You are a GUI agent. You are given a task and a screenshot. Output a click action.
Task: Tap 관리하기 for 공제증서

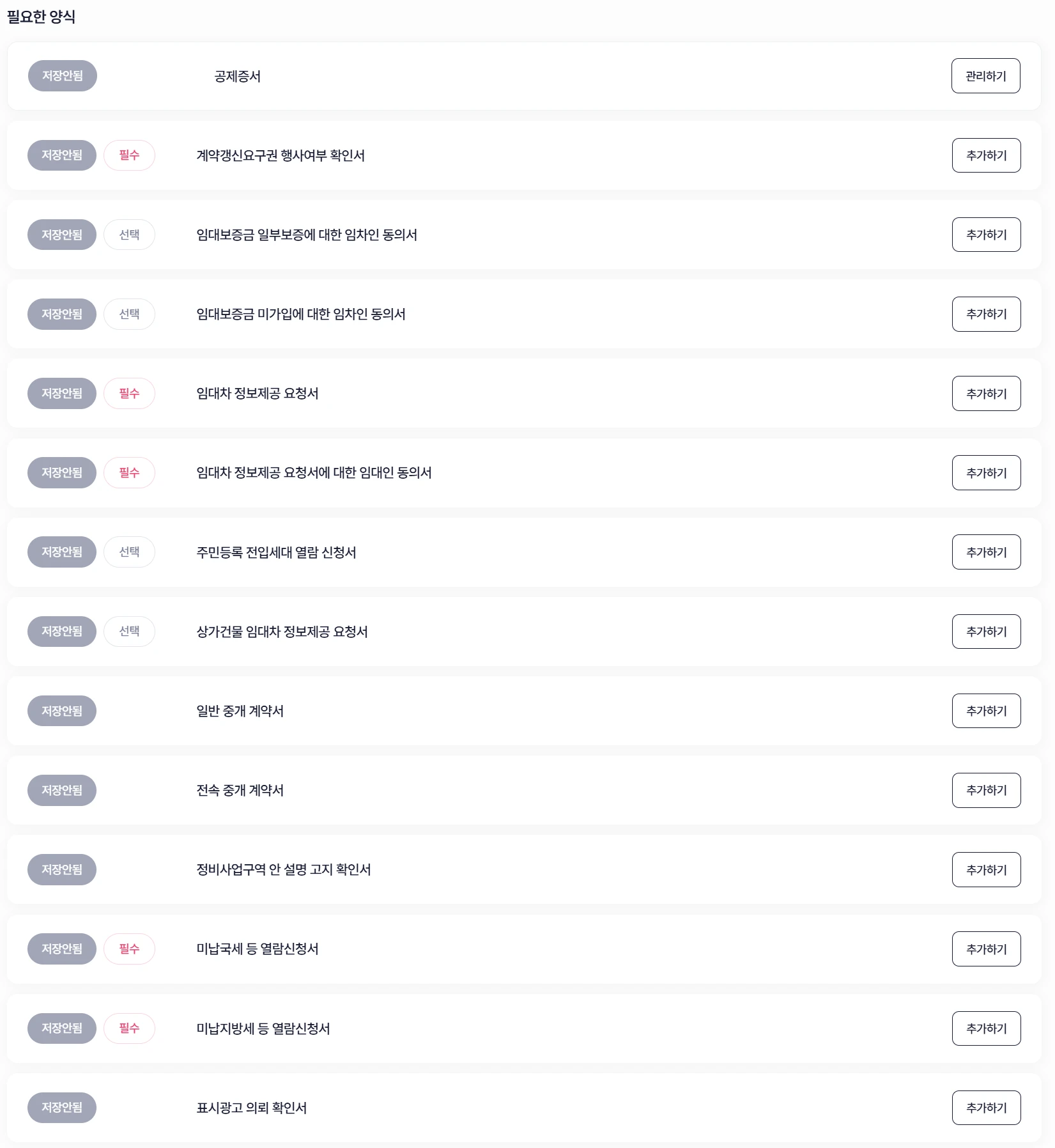[985, 76]
